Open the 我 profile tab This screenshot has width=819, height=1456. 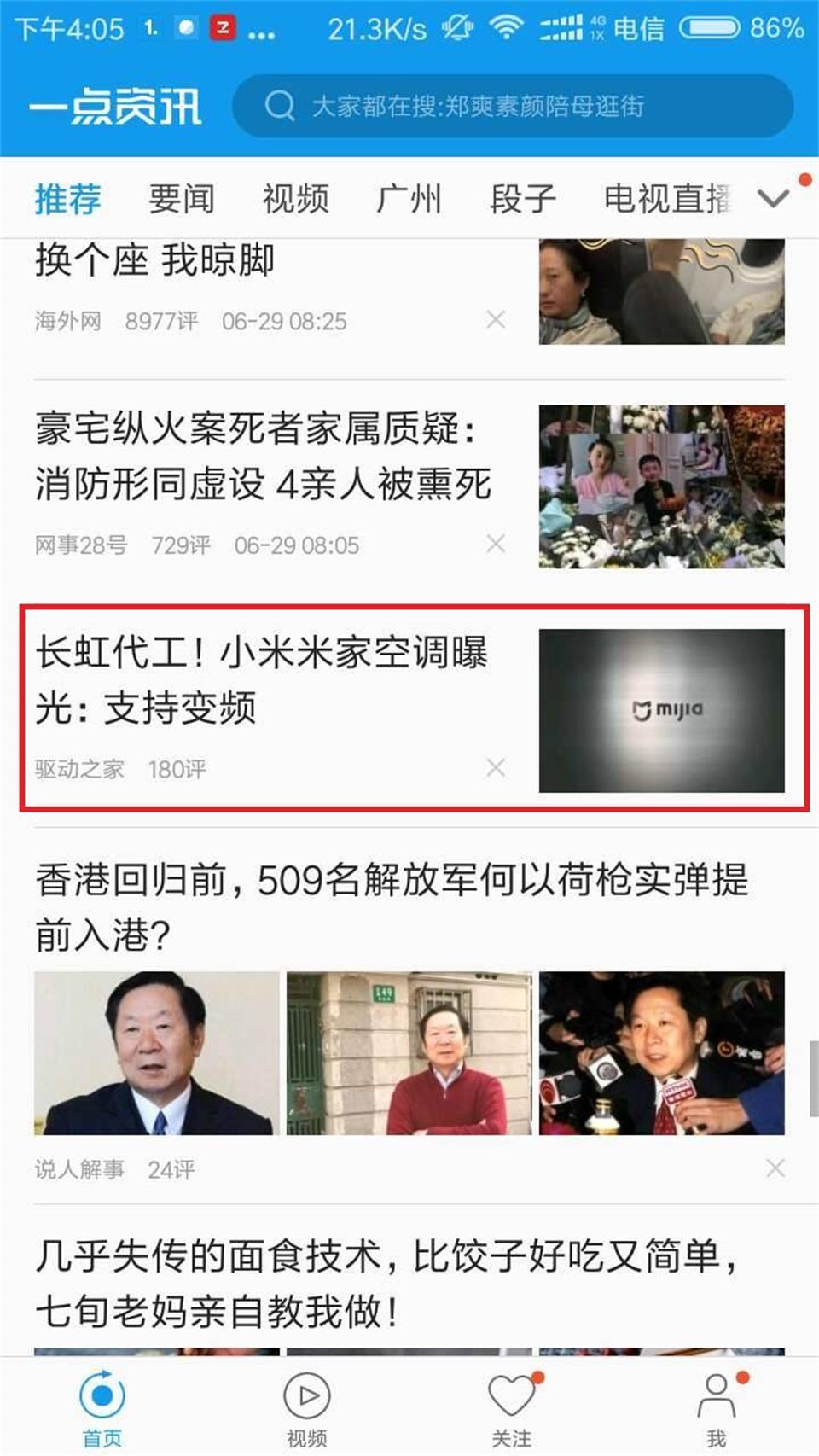click(717, 1408)
